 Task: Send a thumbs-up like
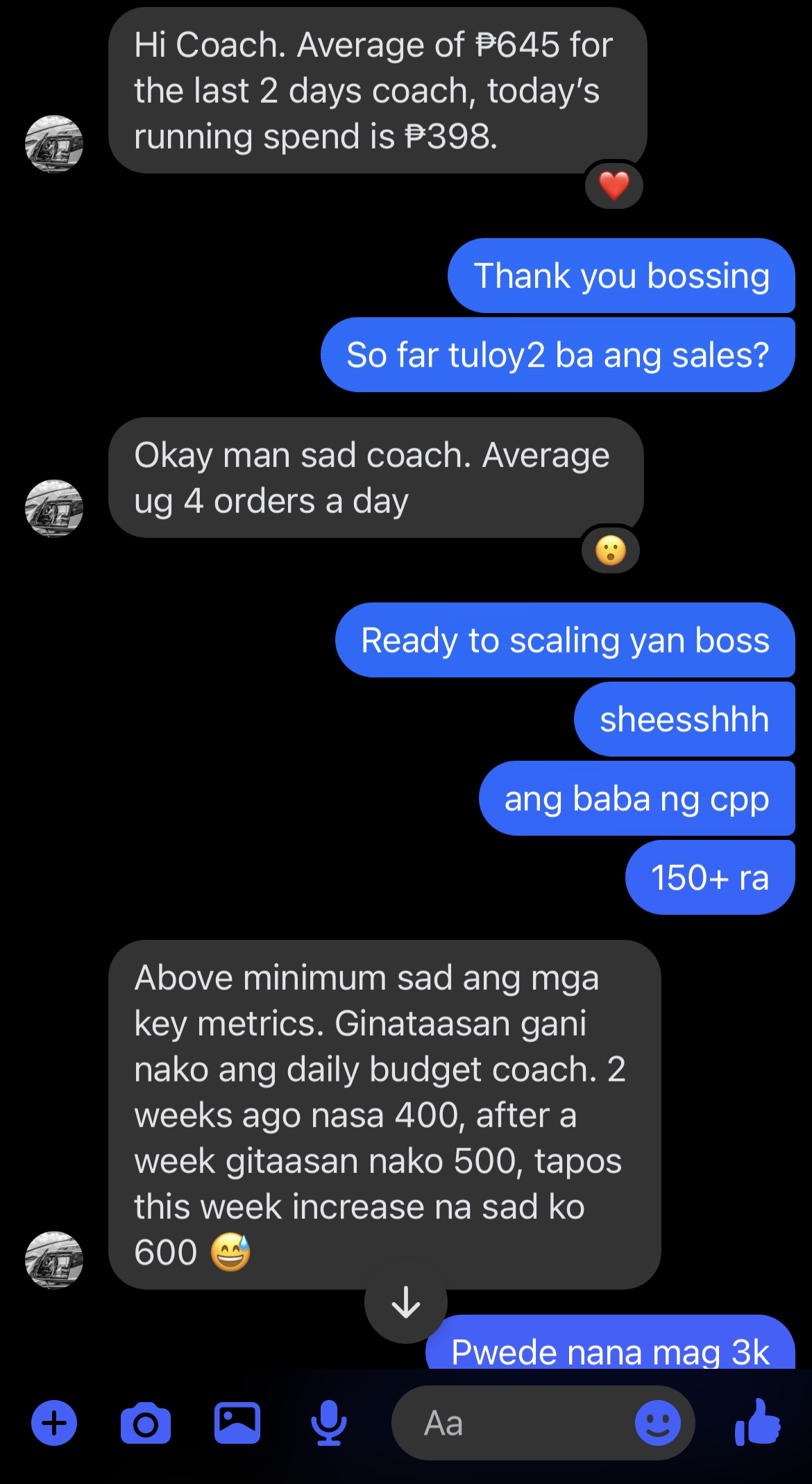(758, 1423)
